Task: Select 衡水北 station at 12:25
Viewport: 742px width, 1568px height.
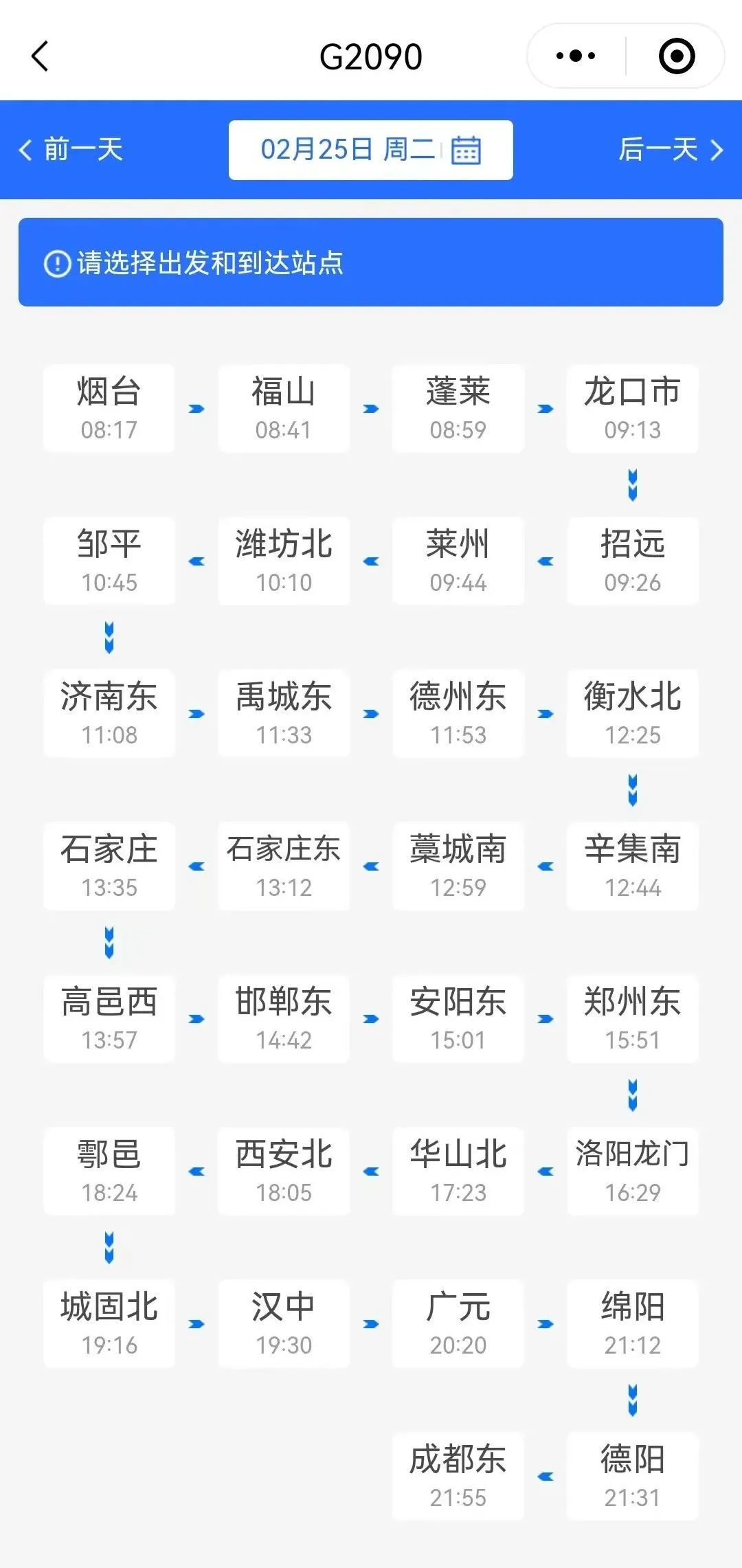Action: [x=633, y=713]
